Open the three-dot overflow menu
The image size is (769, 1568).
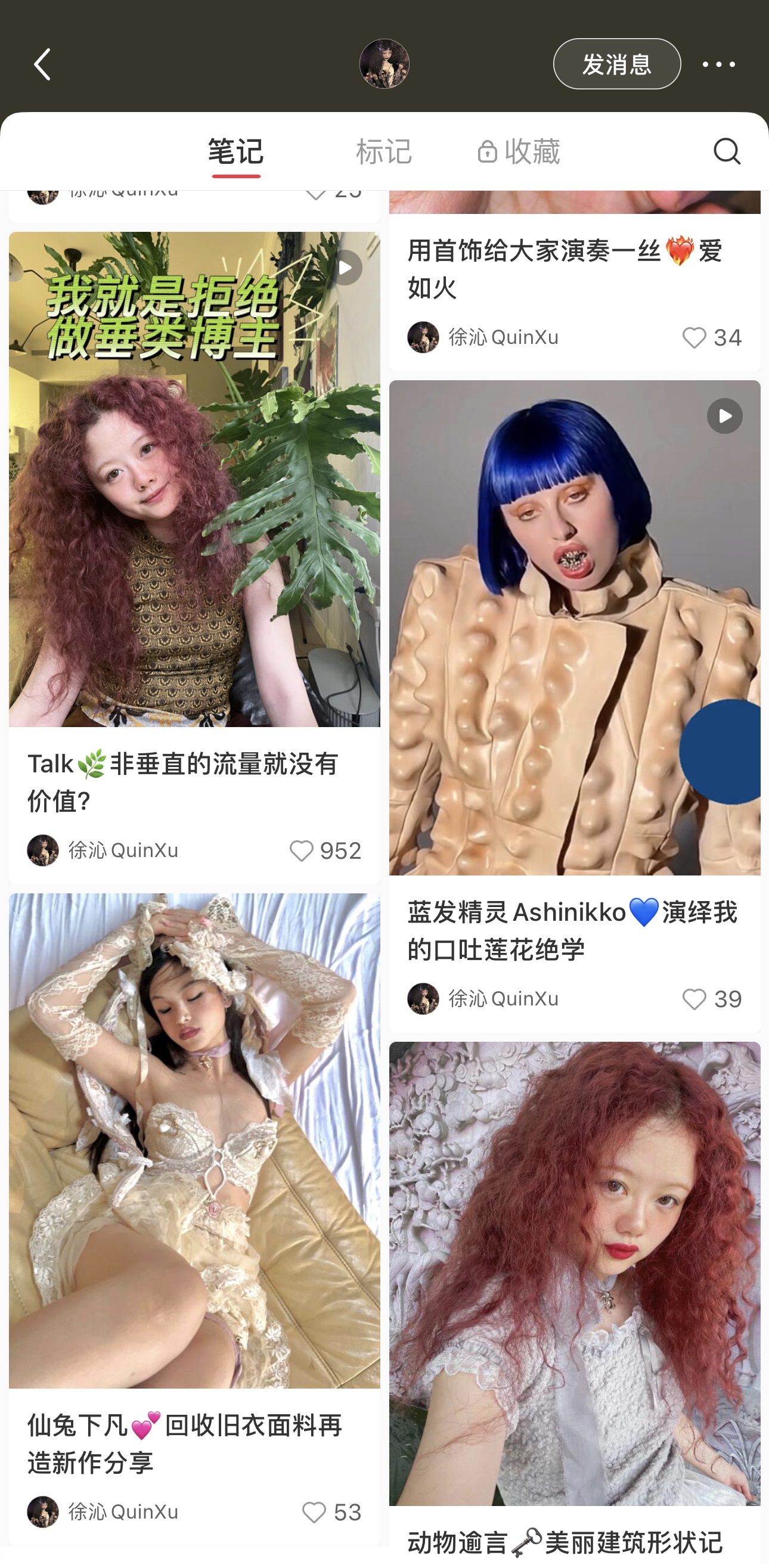[x=718, y=64]
